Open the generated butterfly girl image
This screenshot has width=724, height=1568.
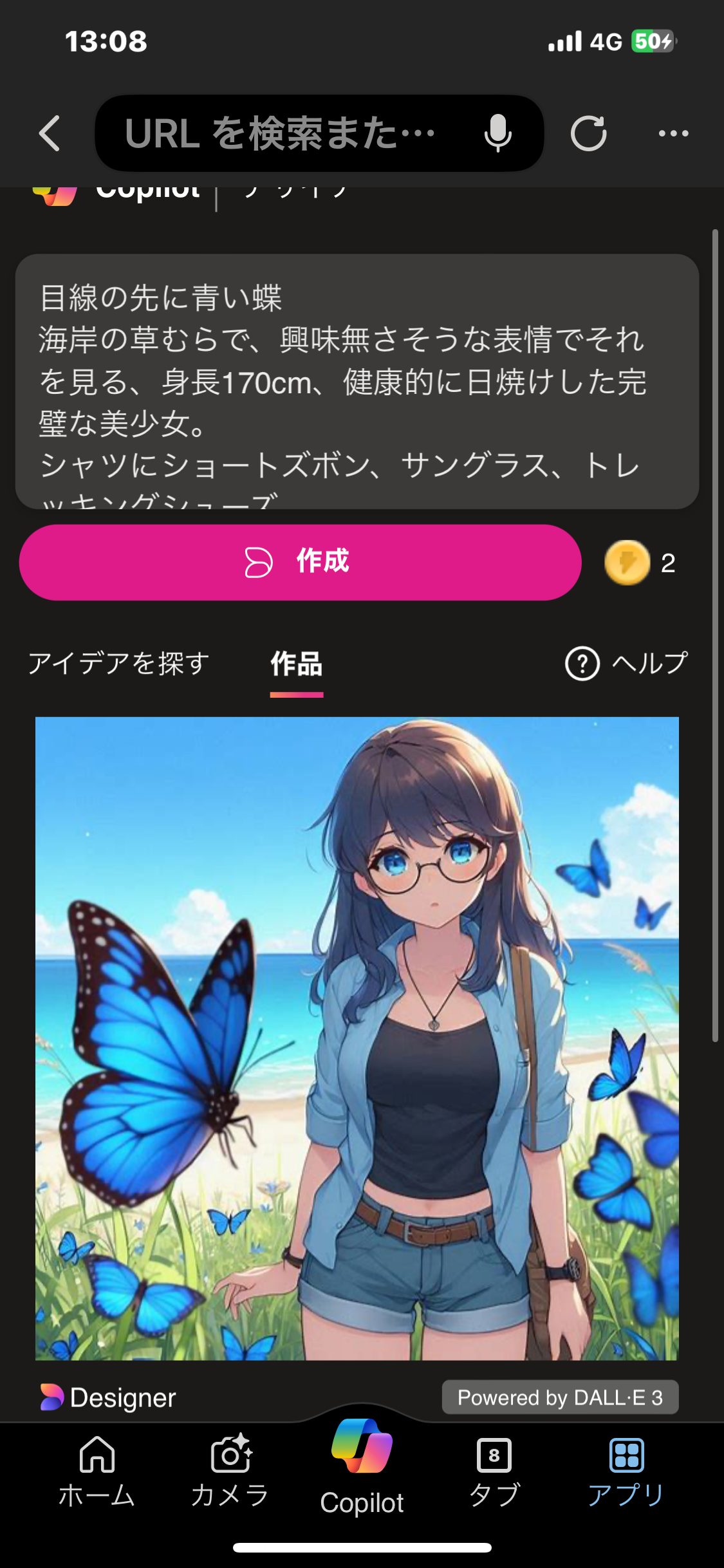pyautogui.click(x=357, y=1038)
